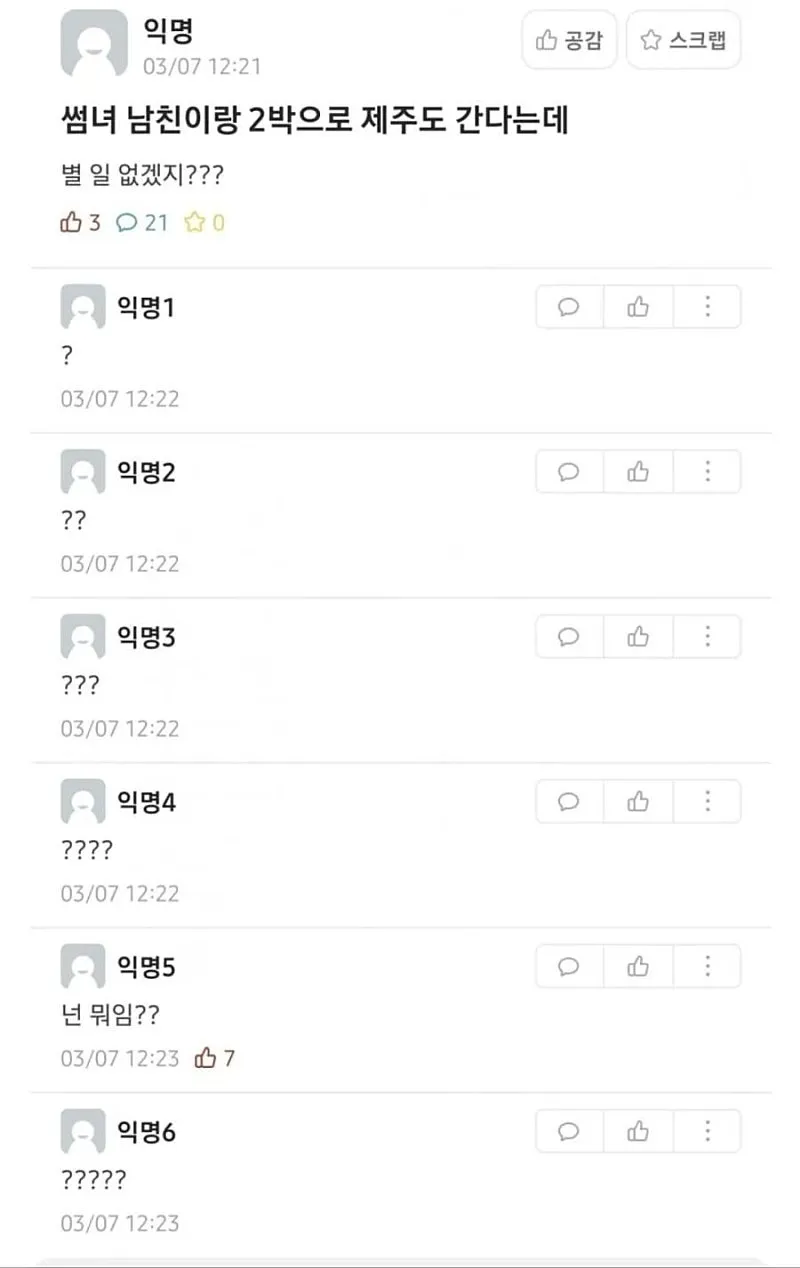Open the three-dot menu for comment 익명1
Image resolution: width=800 pixels, height=1268 pixels.
coord(708,307)
